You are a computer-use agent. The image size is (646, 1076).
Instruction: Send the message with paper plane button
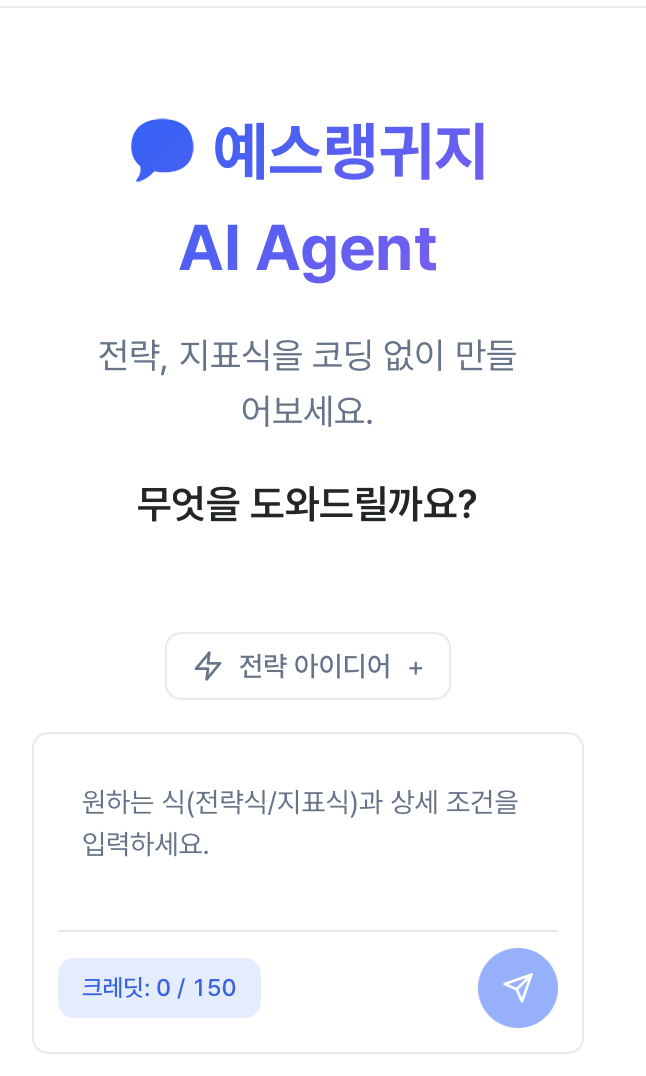pos(517,988)
